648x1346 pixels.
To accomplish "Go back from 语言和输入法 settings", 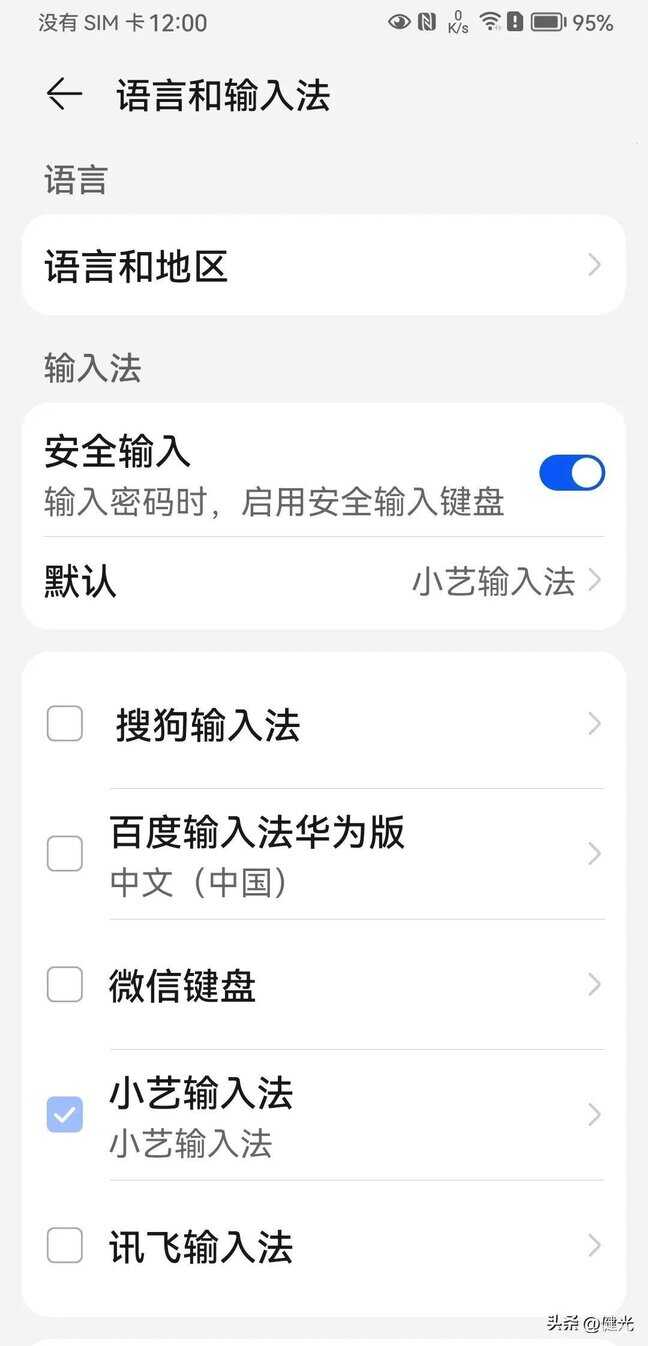I will pos(64,95).
